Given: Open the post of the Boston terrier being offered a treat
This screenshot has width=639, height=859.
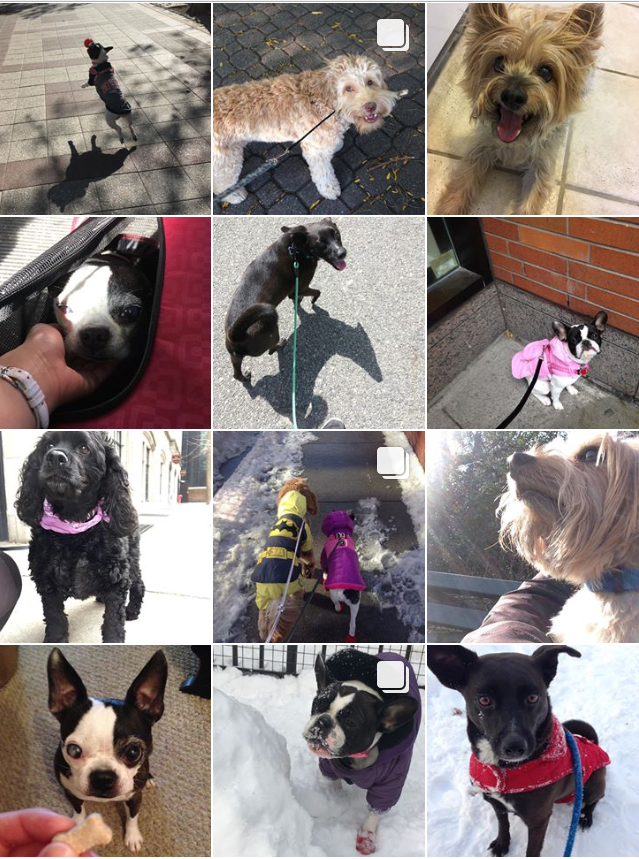Looking at the screenshot, I should (105, 750).
